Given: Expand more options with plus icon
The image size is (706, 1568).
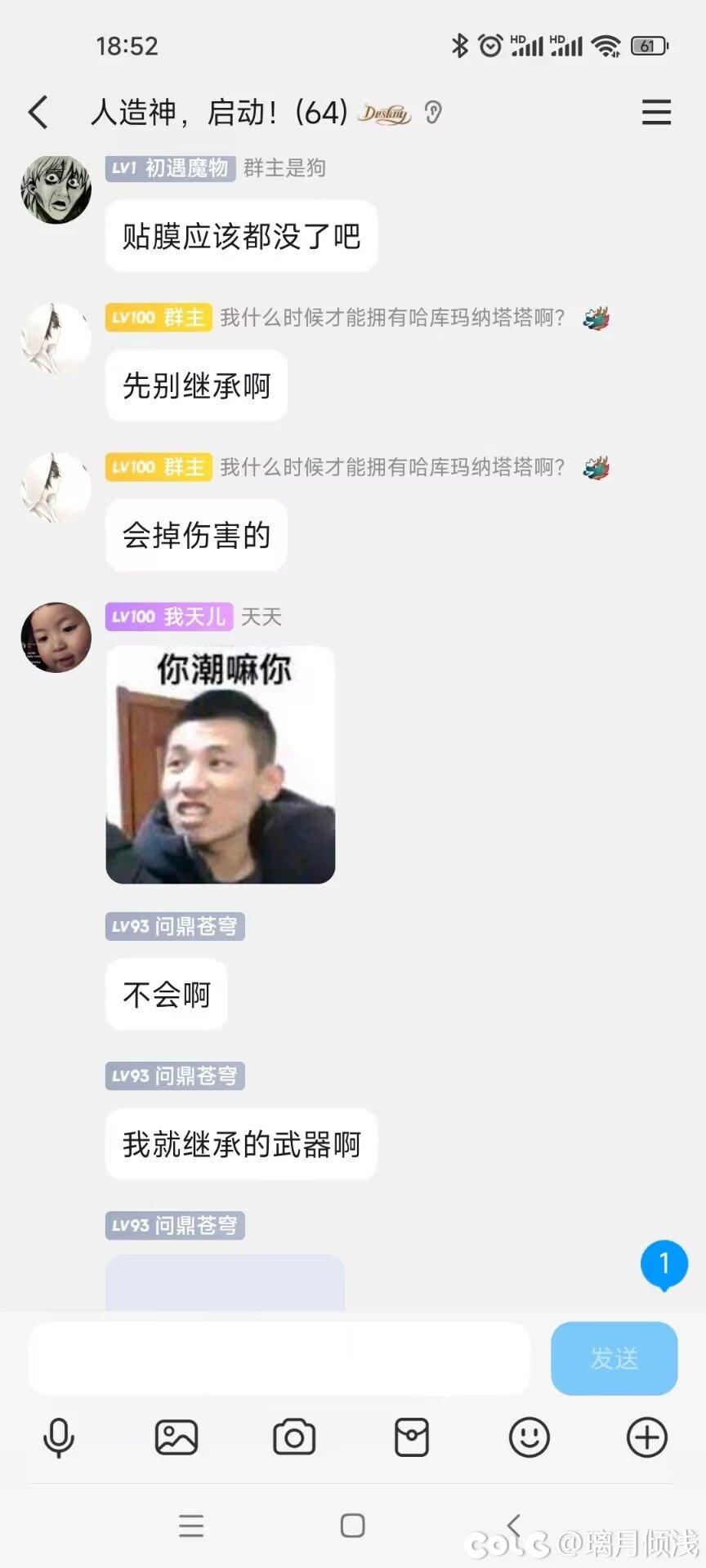Looking at the screenshot, I should pyautogui.click(x=647, y=1438).
